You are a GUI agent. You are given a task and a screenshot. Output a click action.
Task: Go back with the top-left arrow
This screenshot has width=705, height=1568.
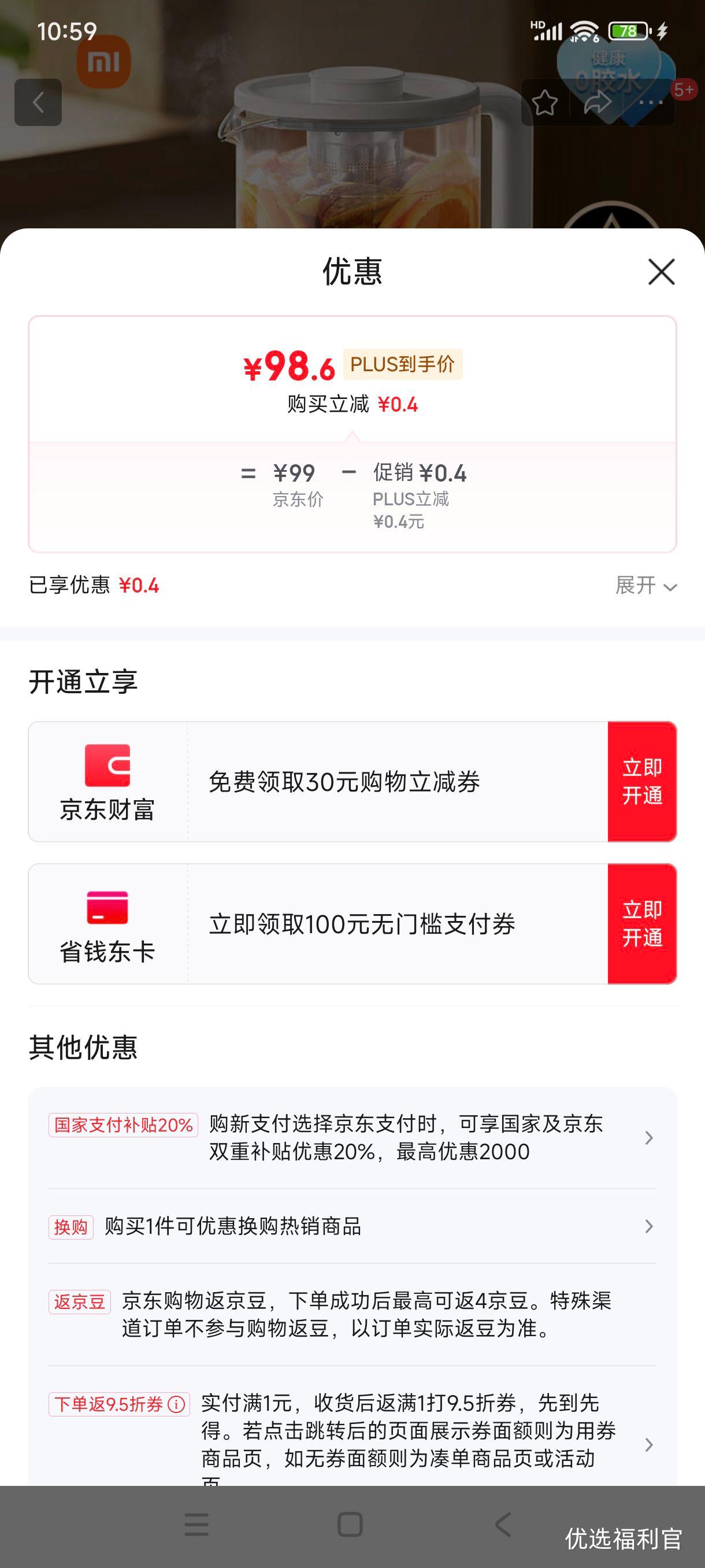38,102
